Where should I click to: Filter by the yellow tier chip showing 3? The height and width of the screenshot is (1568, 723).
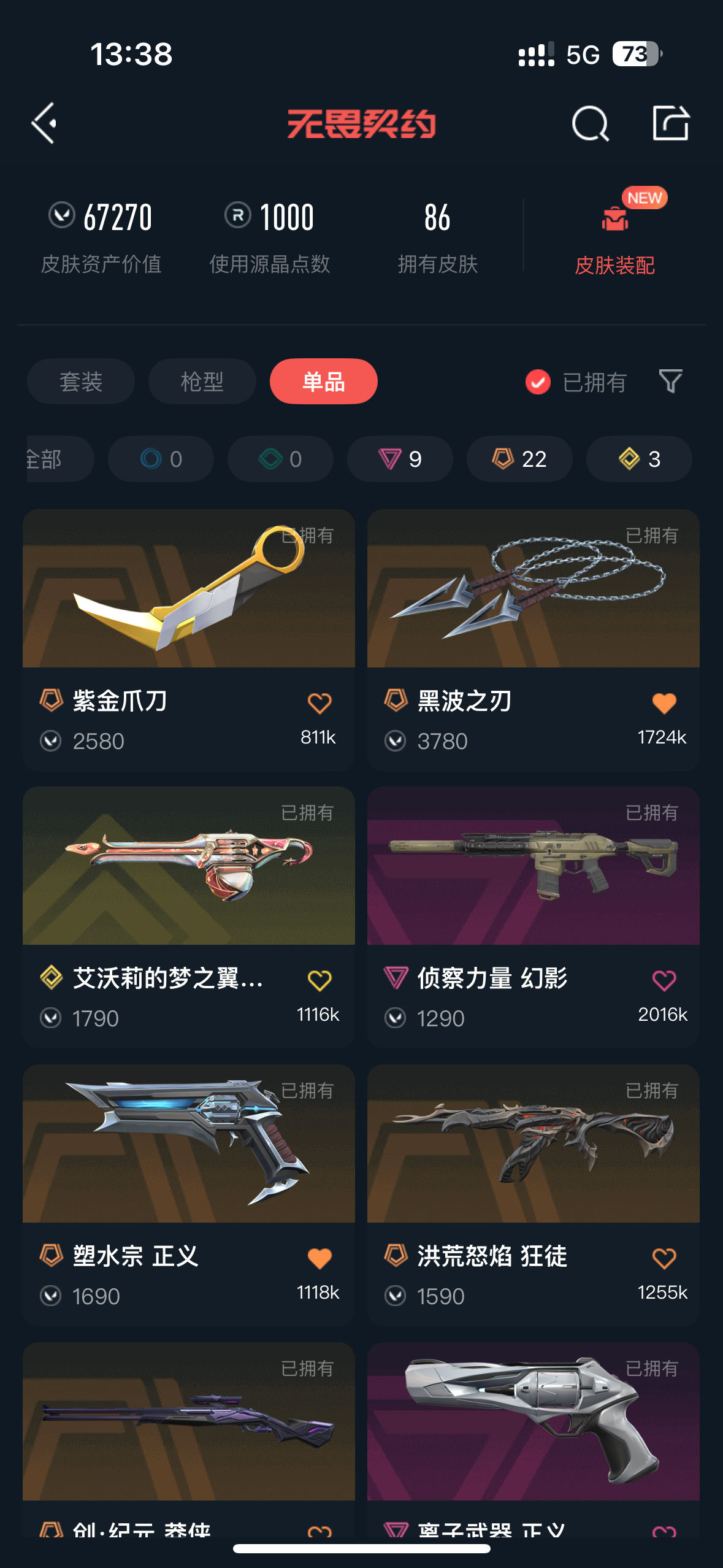pyautogui.click(x=639, y=459)
